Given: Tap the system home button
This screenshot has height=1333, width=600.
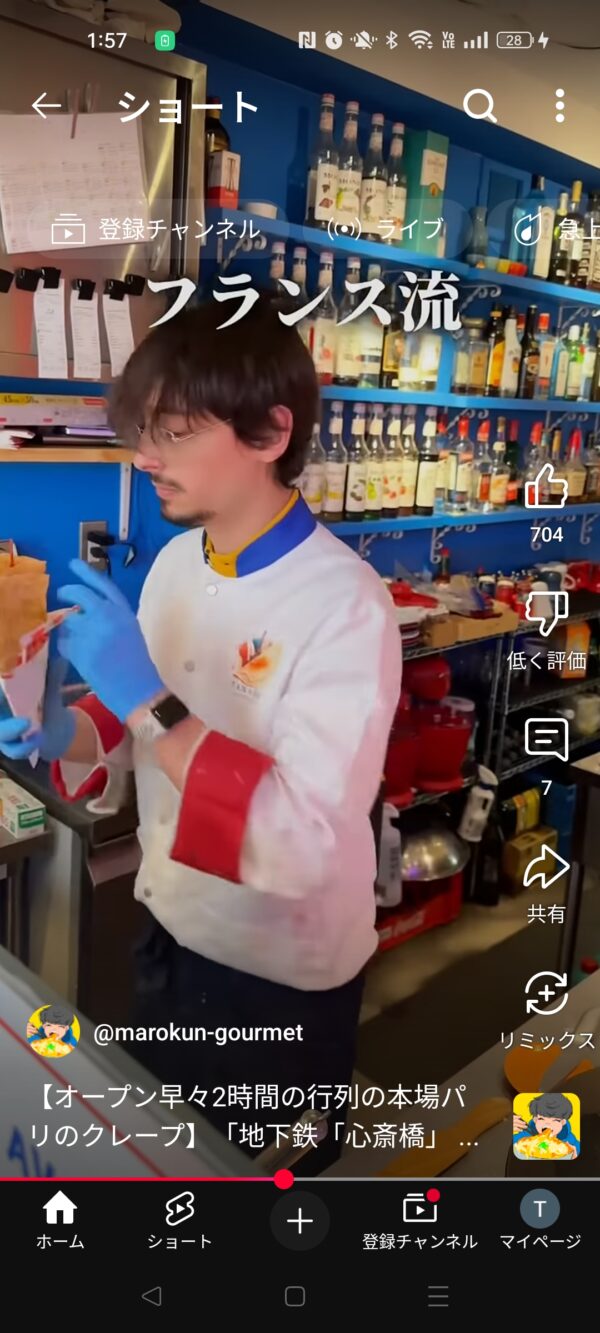Looking at the screenshot, I should 295,1297.
